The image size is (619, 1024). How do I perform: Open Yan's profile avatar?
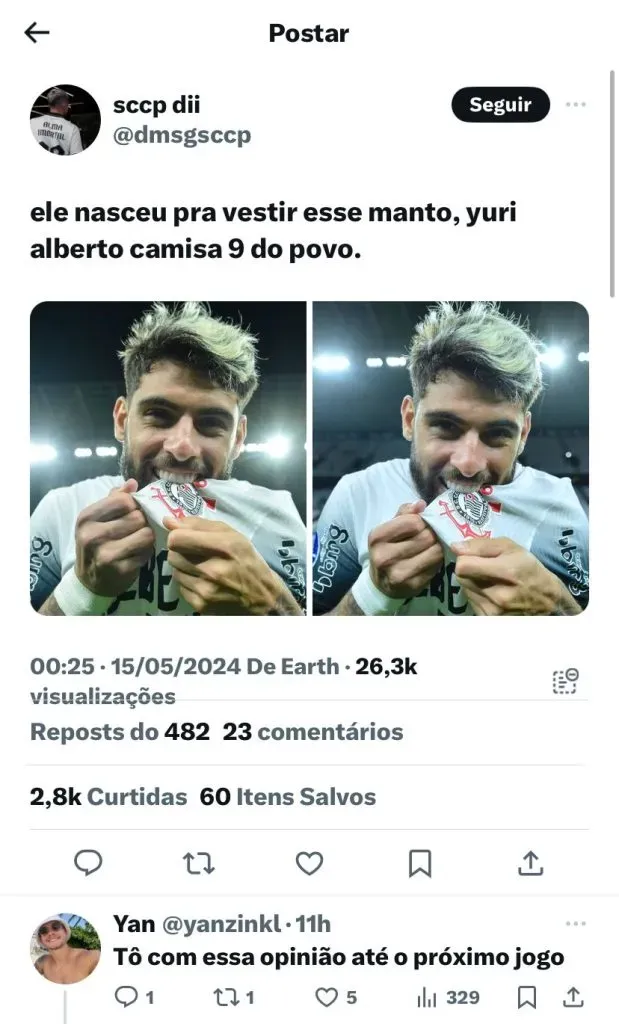pyautogui.click(x=65, y=948)
